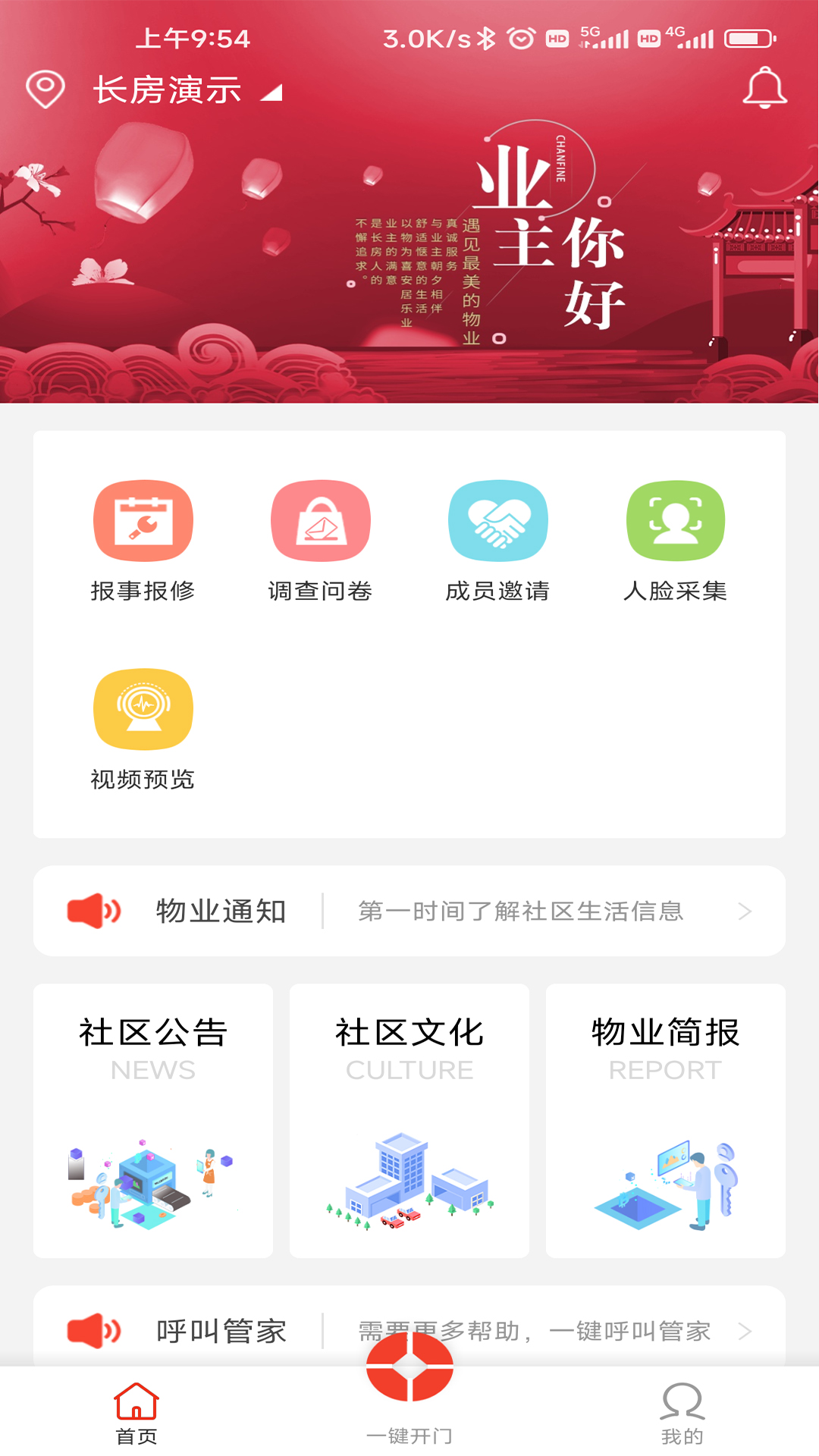The width and height of the screenshot is (819, 1456).
Task: Open the 社区文化 CULTURE card
Action: point(409,1120)
